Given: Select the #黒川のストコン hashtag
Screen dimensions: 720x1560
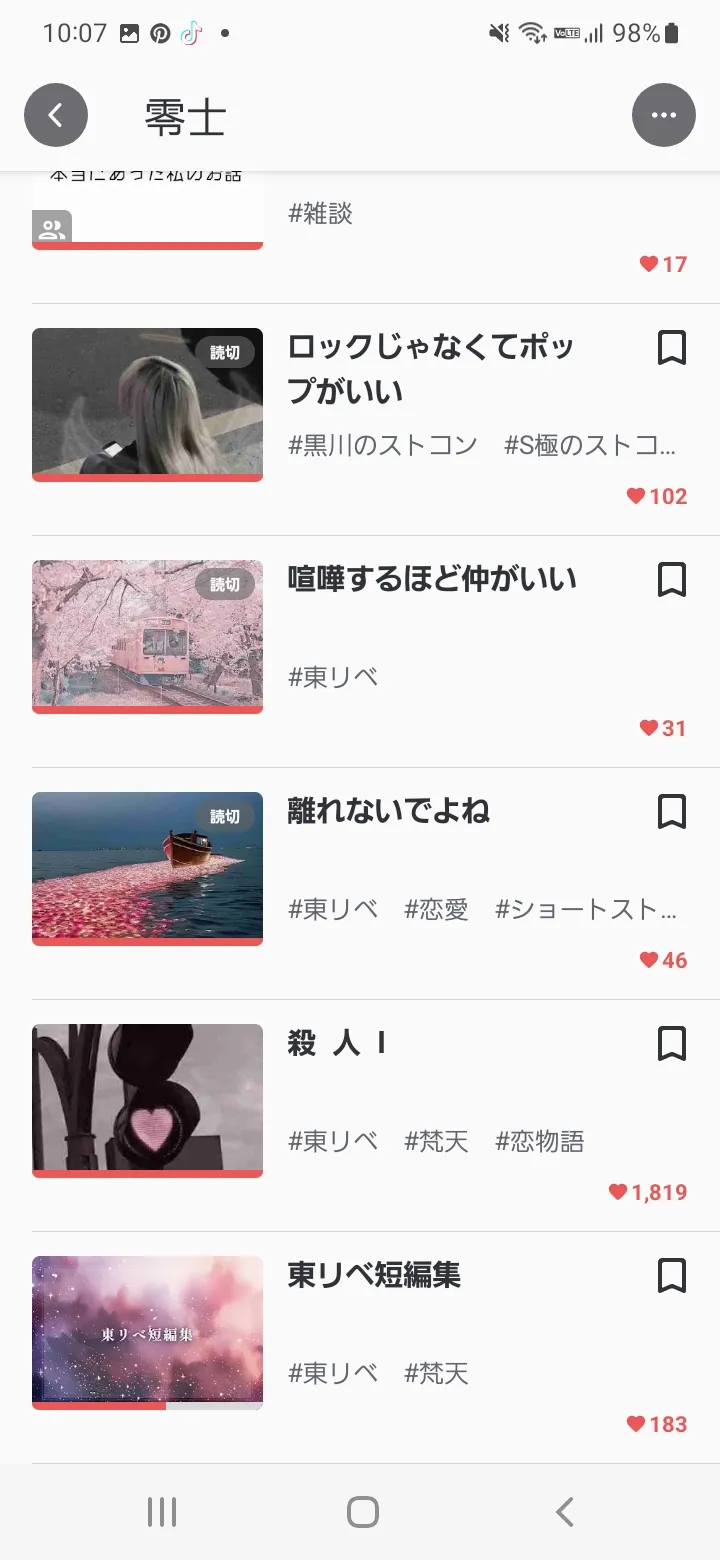Looking at the screenshot, I should (383, 445).
